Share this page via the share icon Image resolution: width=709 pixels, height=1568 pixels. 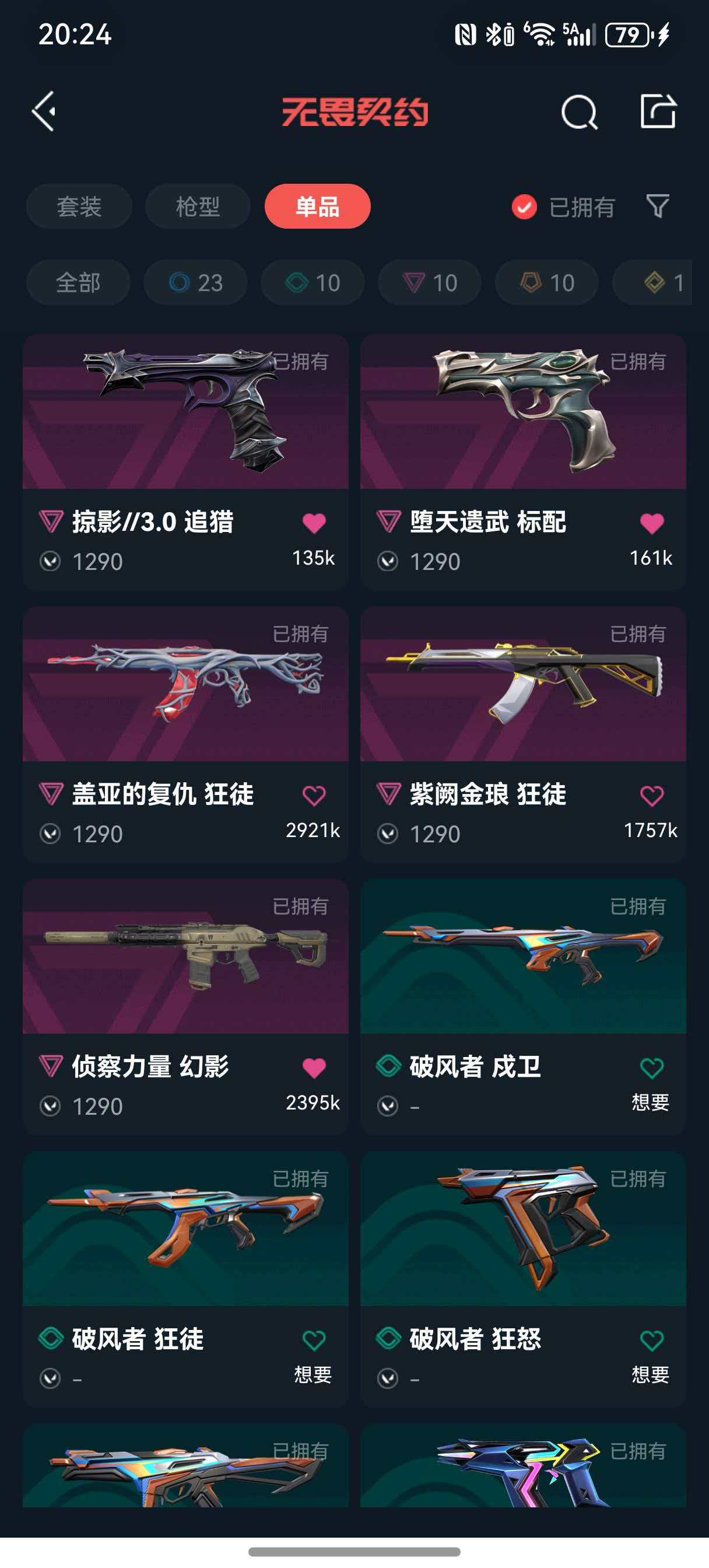pos(658,111)
